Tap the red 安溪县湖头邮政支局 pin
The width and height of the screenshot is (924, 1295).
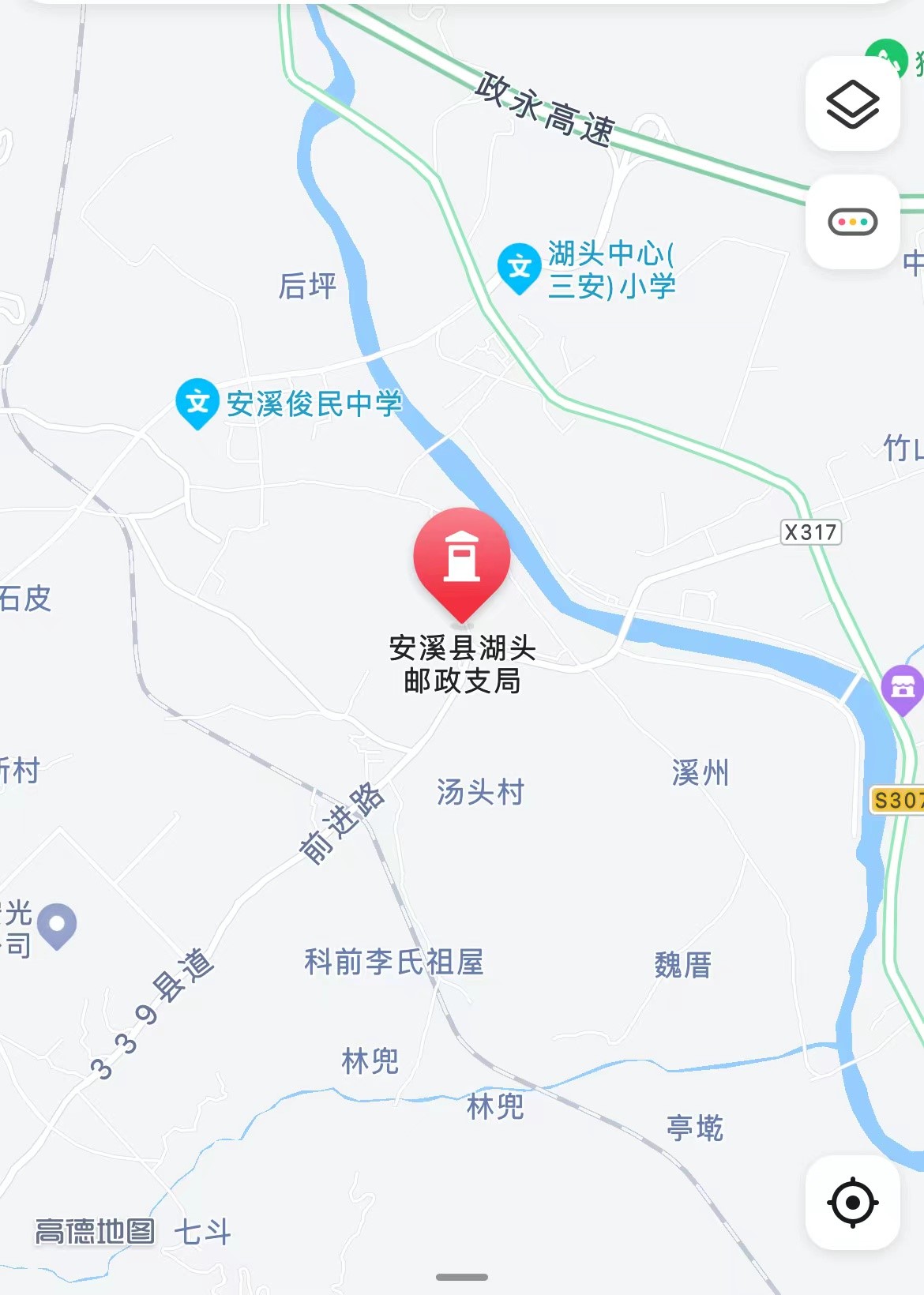click(462, 559)
